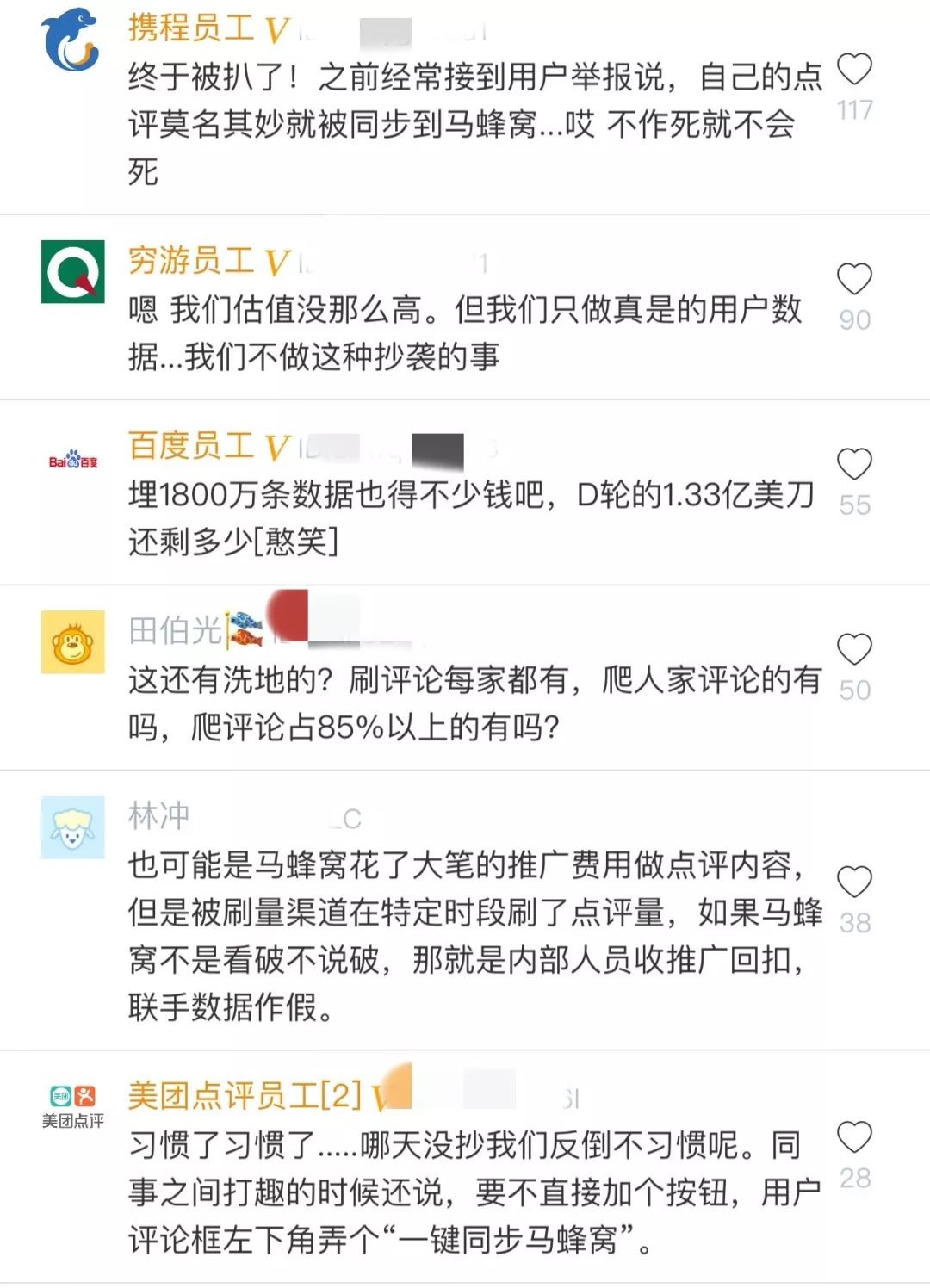This screenshot has height=1288, width=930.
Task: Open the 穷游员工 commenter's avatar
Action: click(x=73, y=272)
